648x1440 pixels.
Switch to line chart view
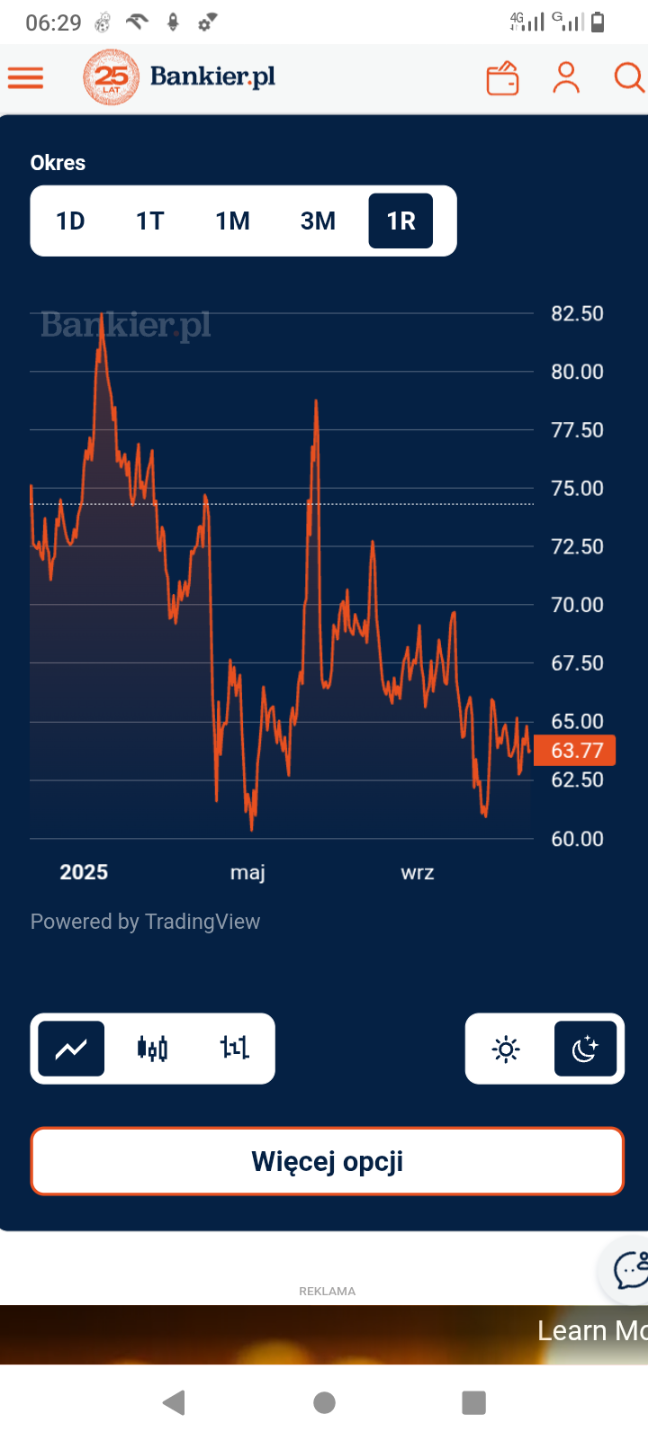[x=71, y=1049]
